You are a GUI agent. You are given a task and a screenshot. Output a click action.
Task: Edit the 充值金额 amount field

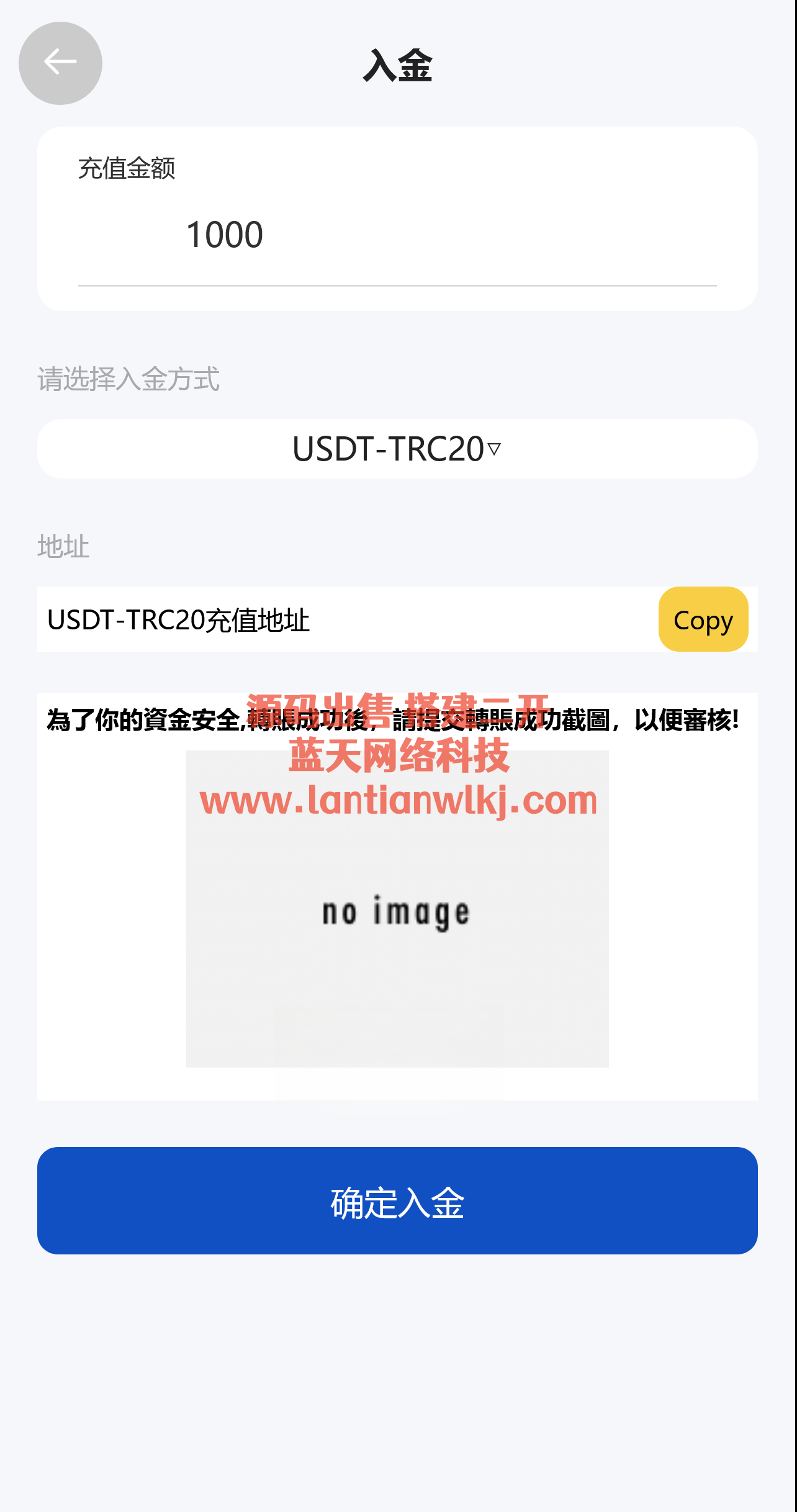pos(397,236)
